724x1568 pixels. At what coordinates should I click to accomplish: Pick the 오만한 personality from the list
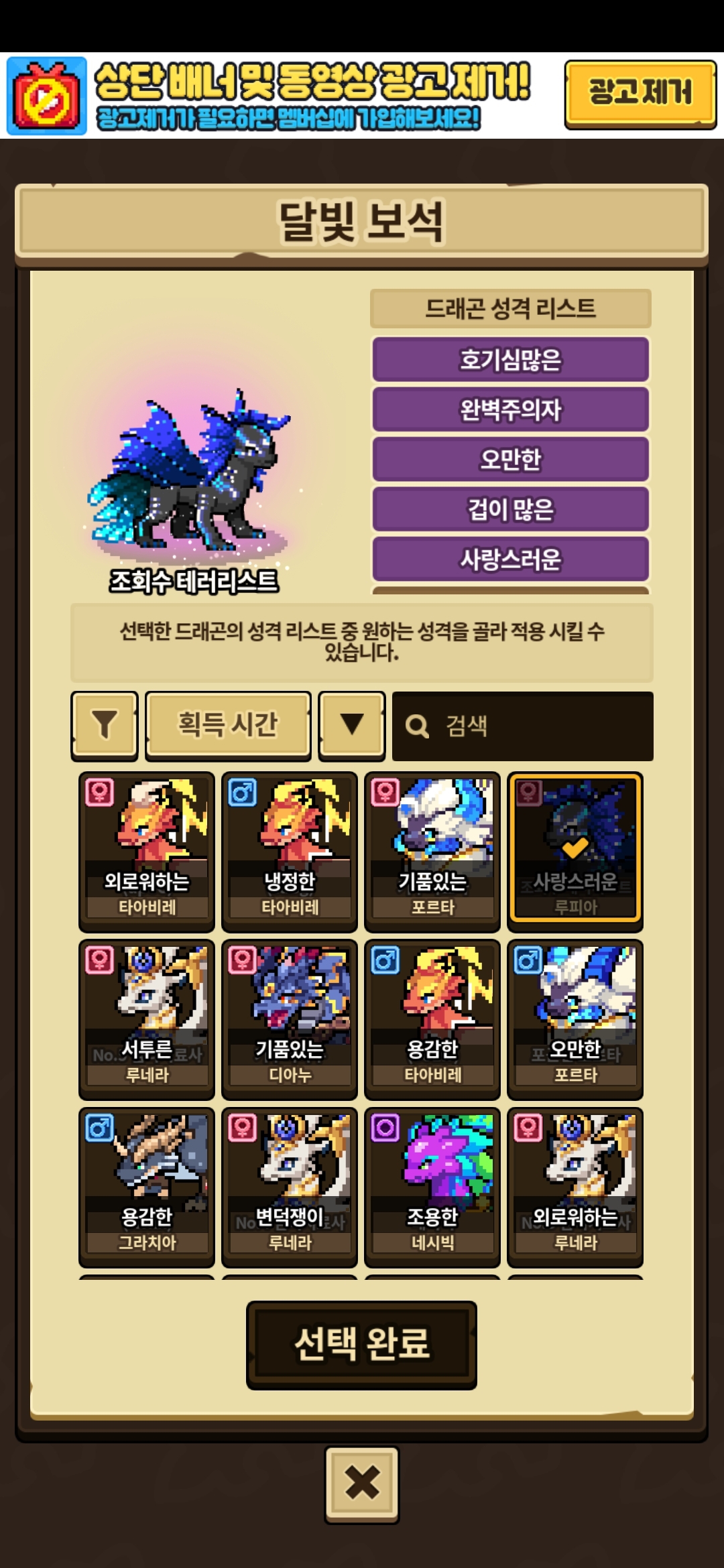point(510,459)
